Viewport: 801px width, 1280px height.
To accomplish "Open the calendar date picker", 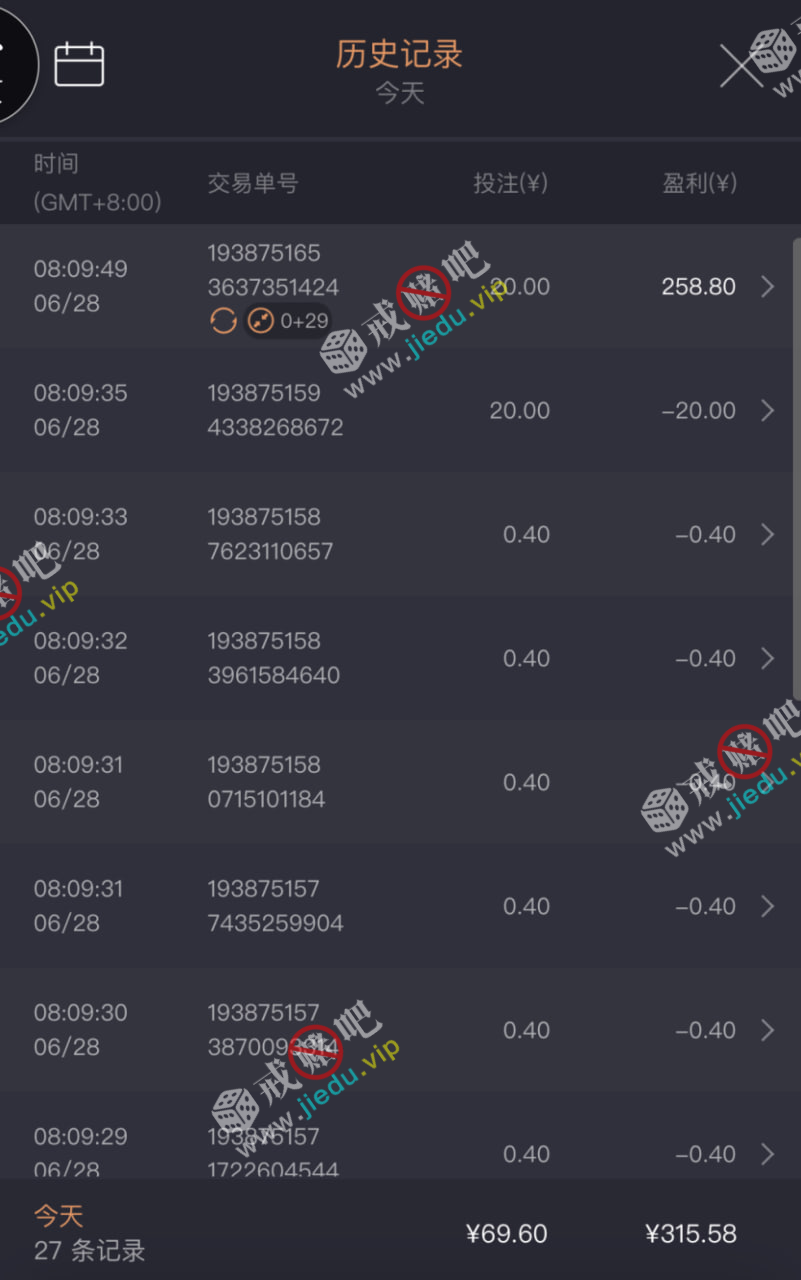I will tap(79, 65).
